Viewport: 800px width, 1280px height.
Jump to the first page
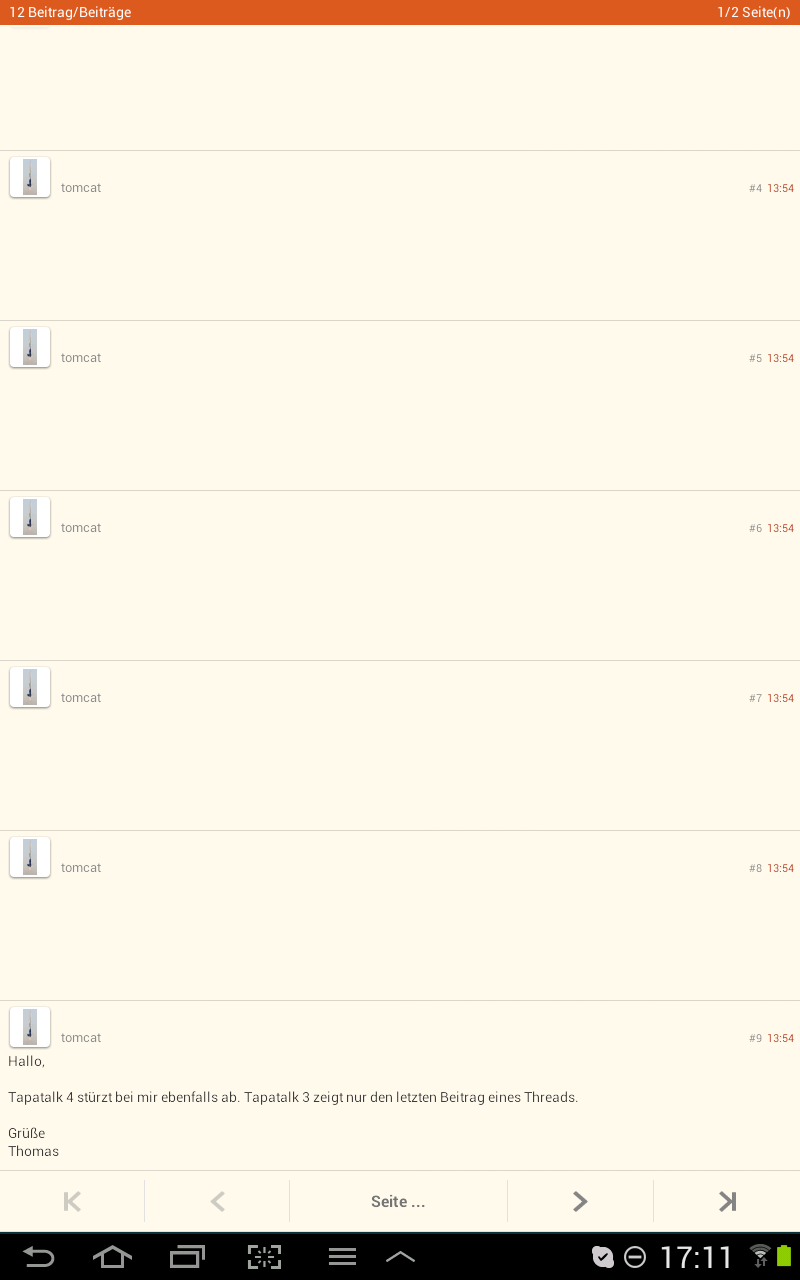point(72,1202)
